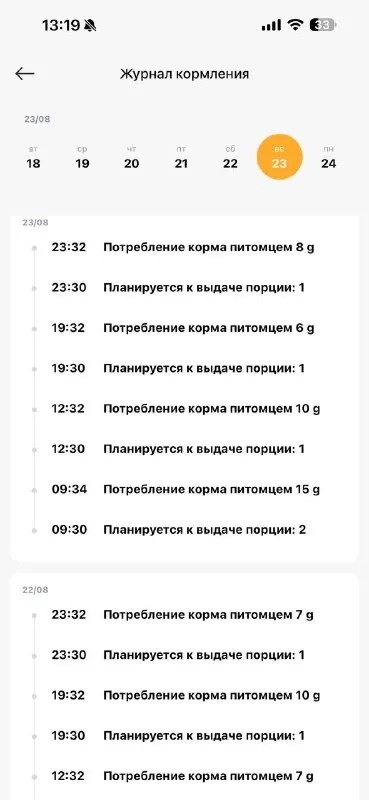Screen dimensions: 369x800
Task: Select Monday 24 in the date strip
Action: [329, 158]
